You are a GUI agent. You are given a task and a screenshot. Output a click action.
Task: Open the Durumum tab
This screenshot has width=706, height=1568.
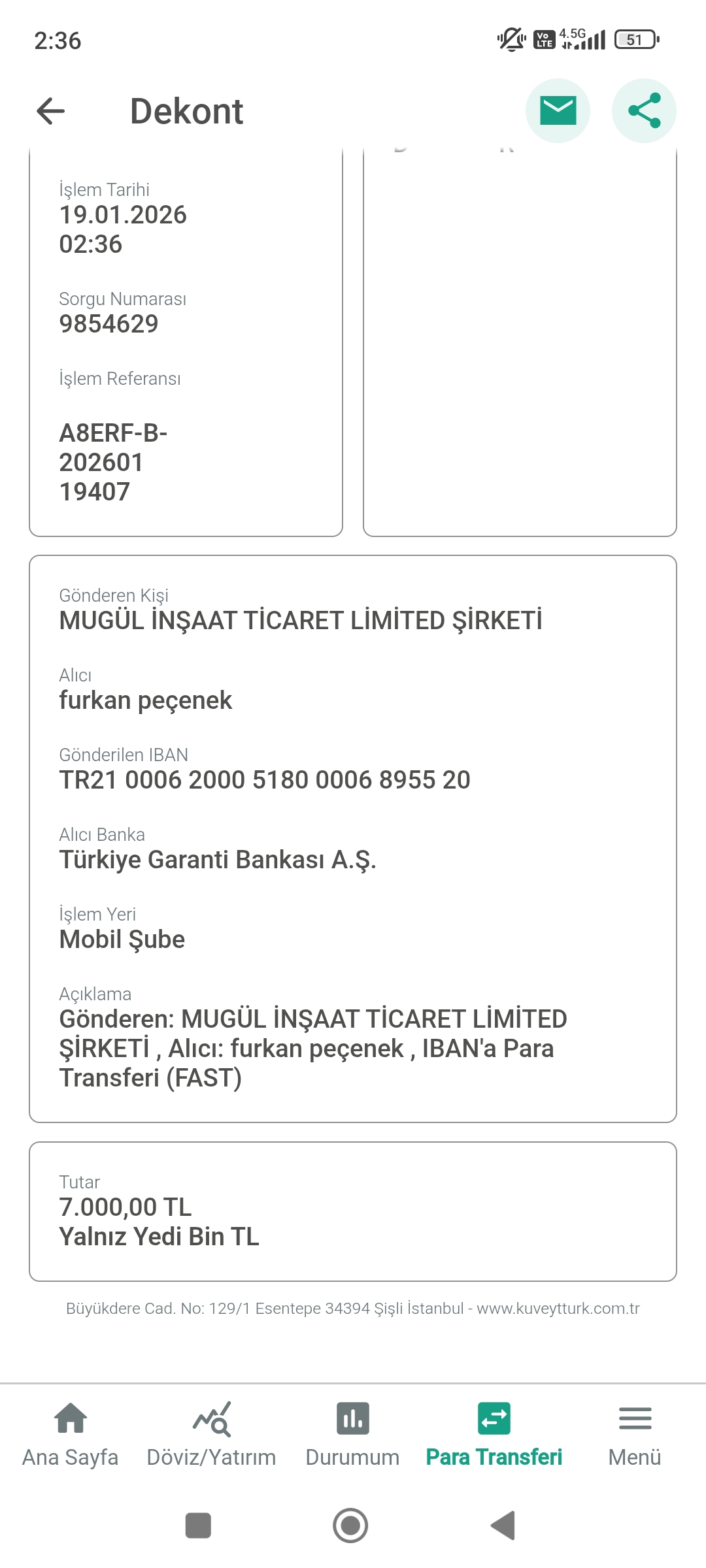click(353, 1435)
